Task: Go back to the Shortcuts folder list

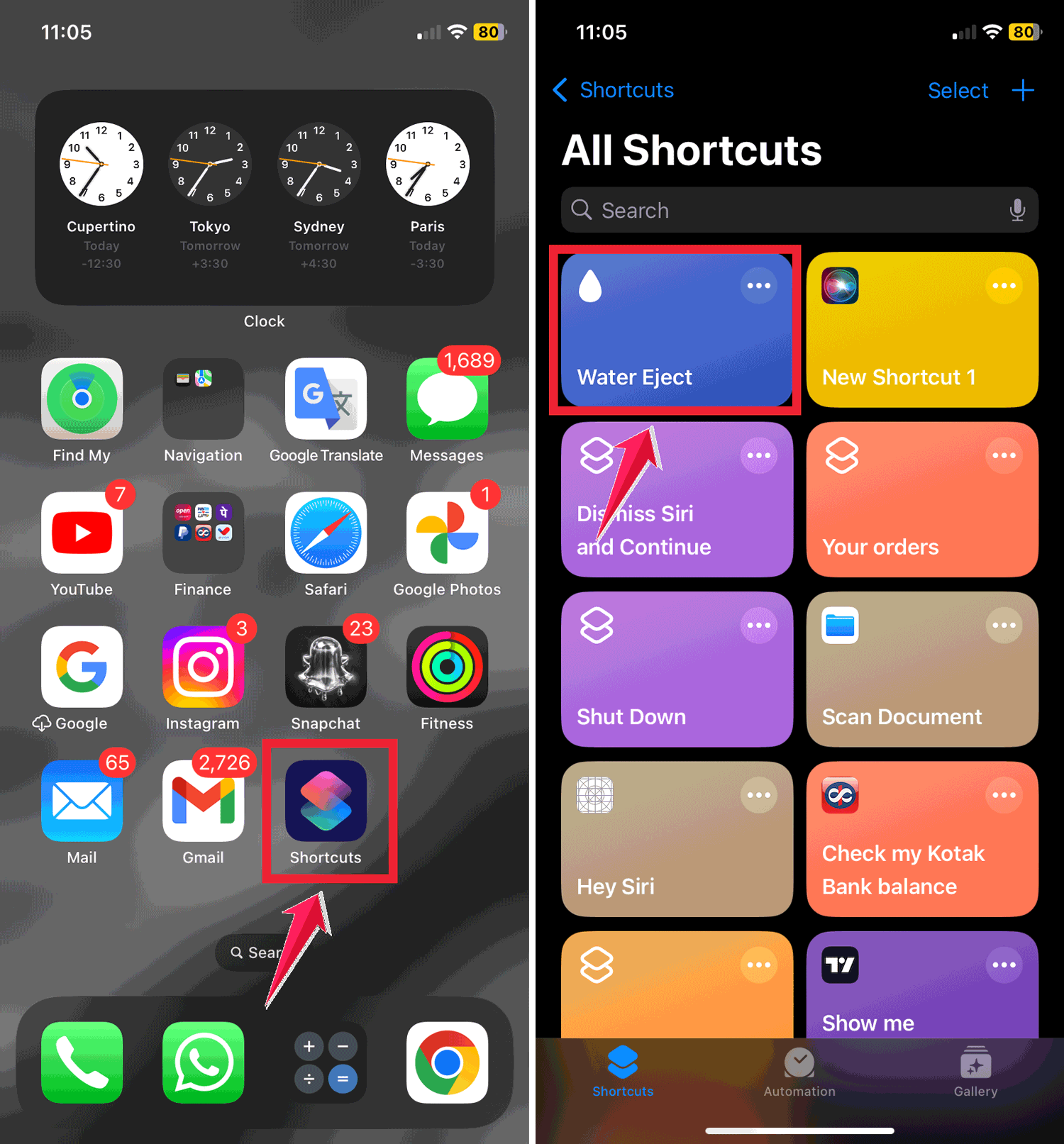Action: pos(613,90)
